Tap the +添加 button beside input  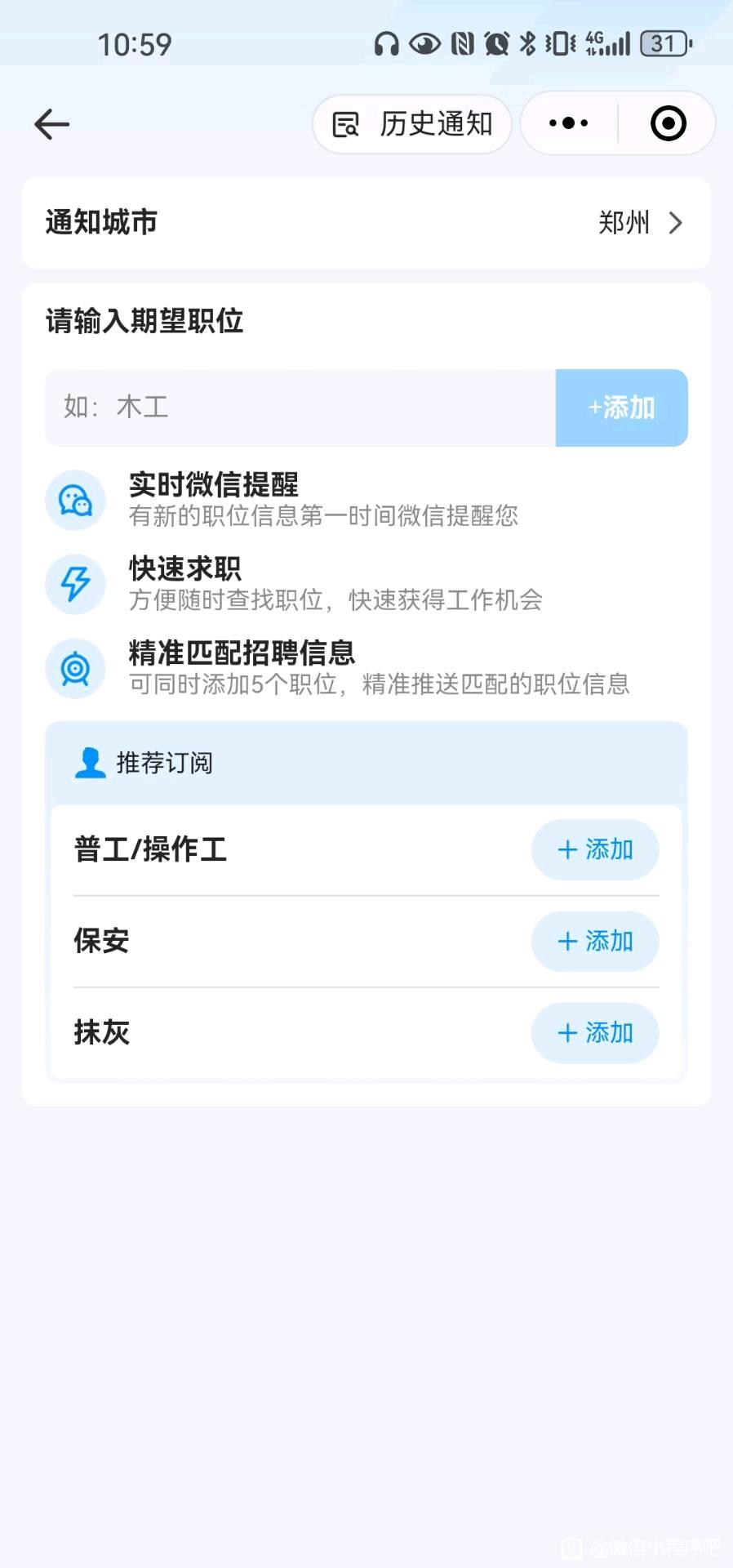click(622, 408)
